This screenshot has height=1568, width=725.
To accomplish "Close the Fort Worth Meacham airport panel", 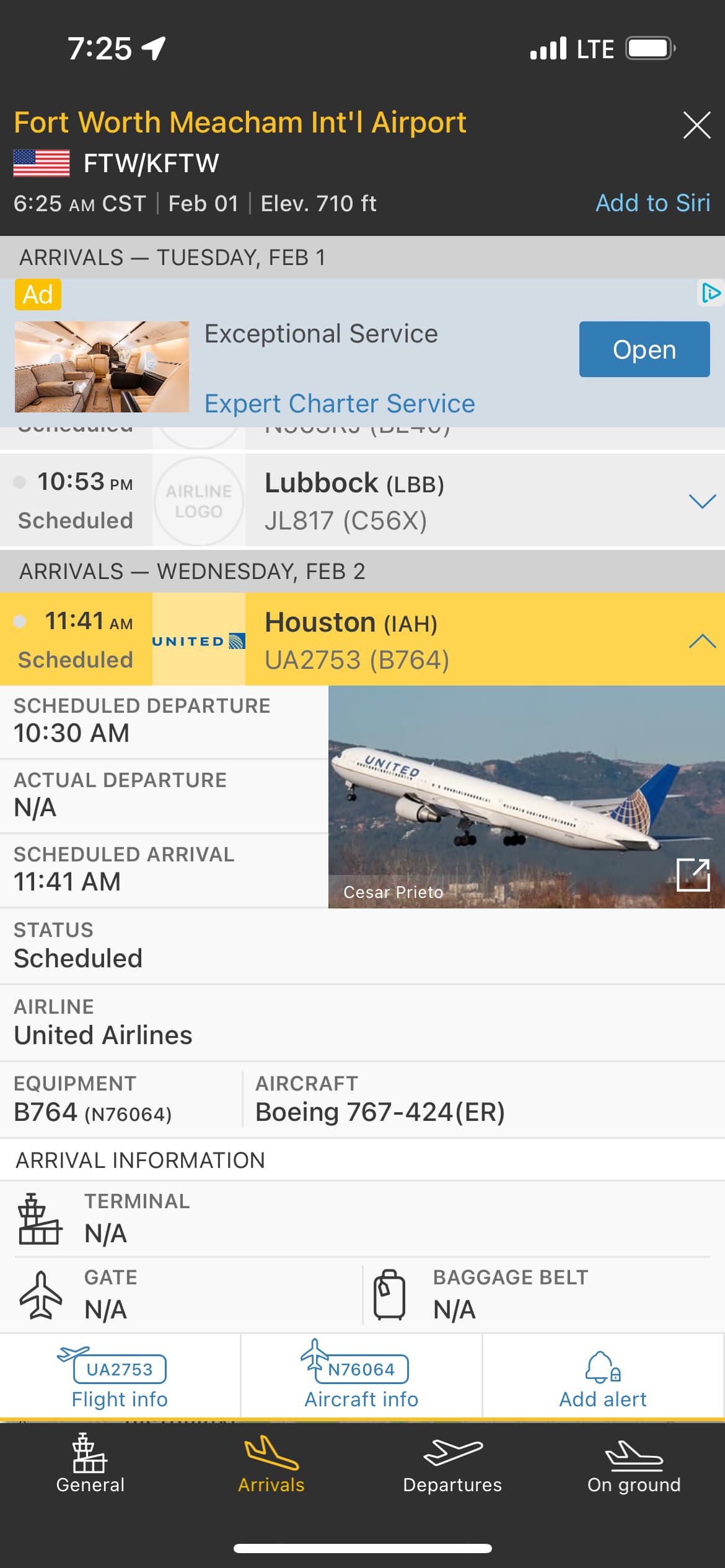I will point(696,125).
